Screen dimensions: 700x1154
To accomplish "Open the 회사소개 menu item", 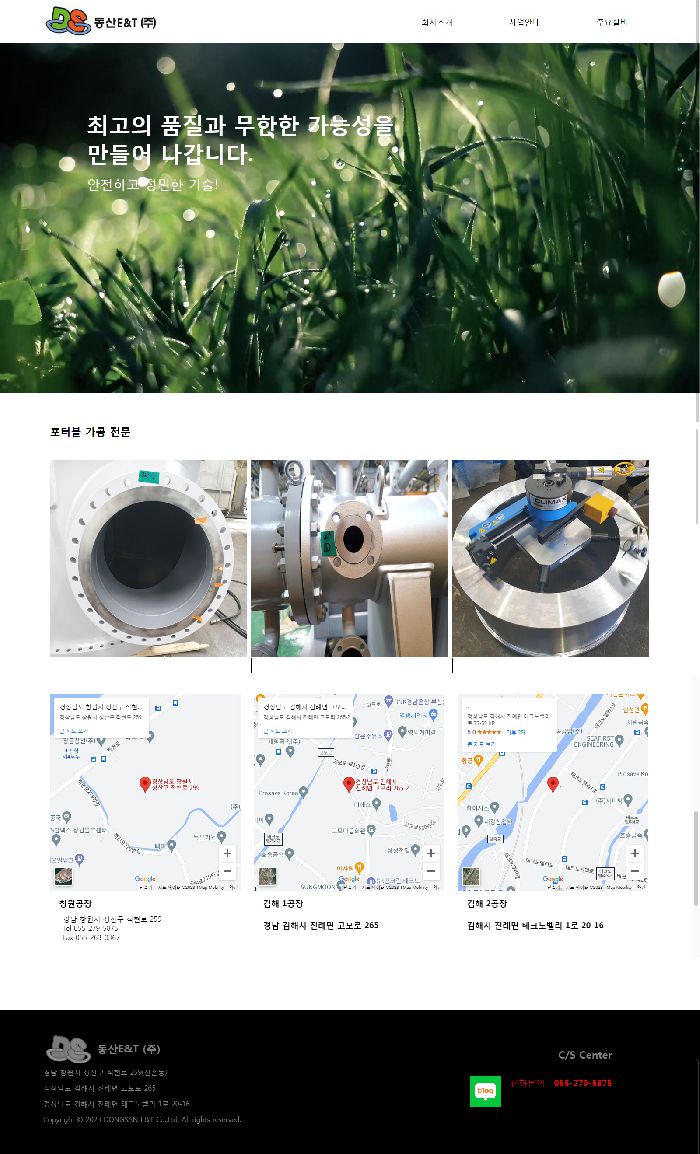I will click(x=436, y=21).
